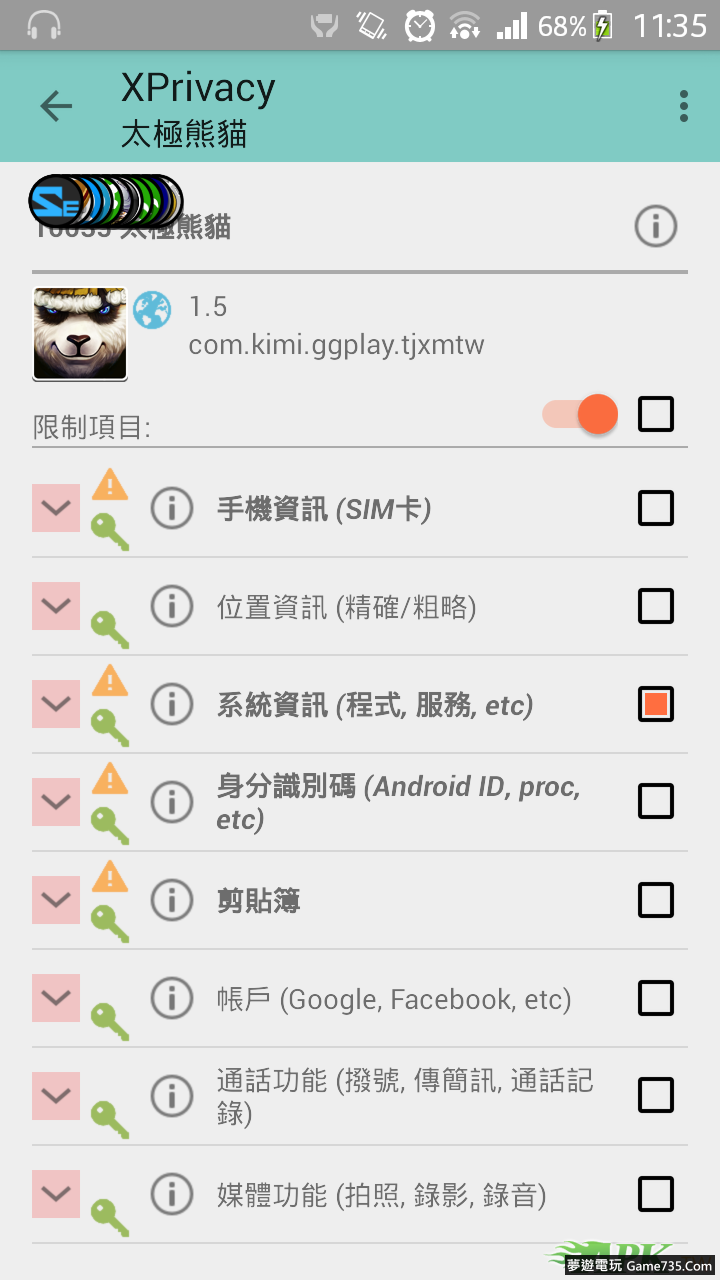Expand the 手機資訊 (SIM卡) category
This screenshot has width=720, height=1280.
coord(56,508)
